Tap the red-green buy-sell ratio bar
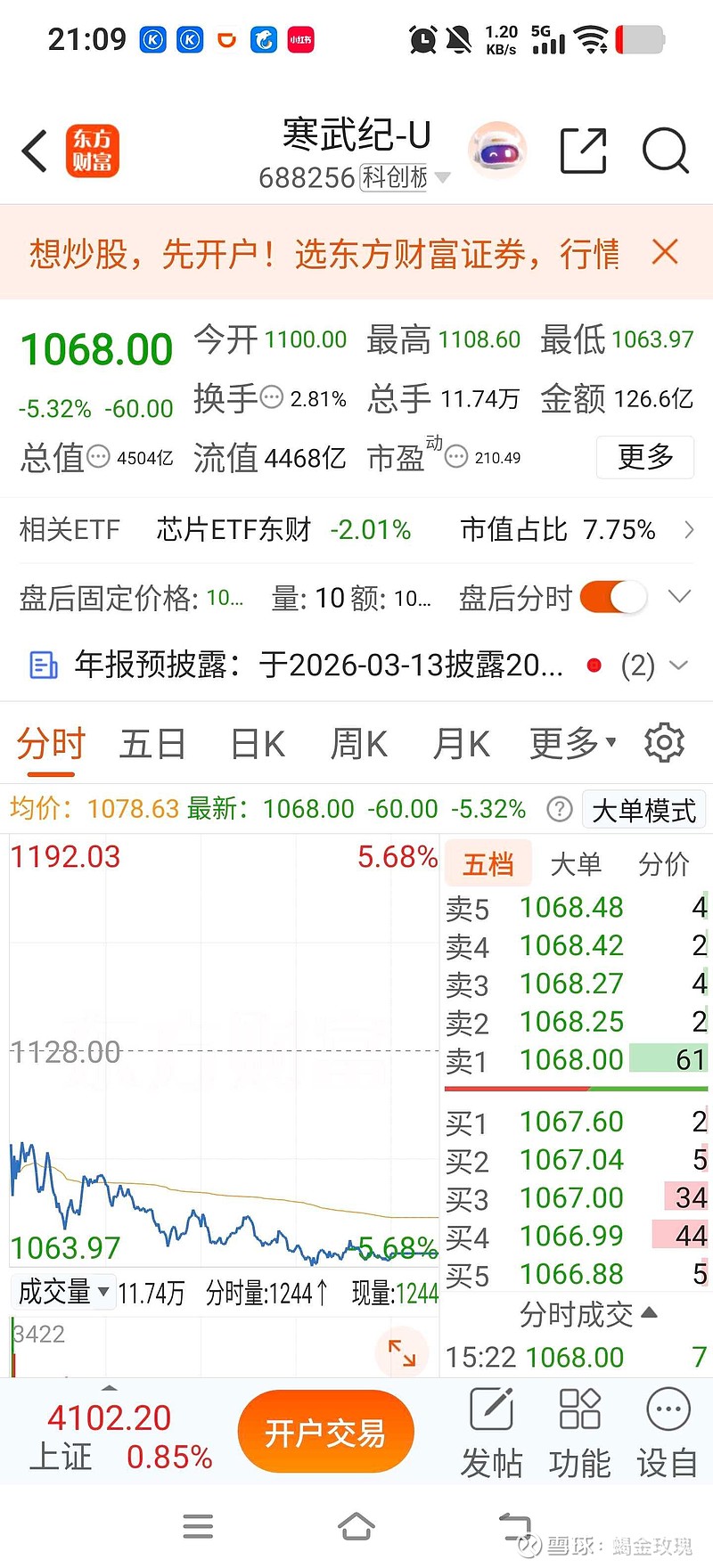Viewport: 713px width, 1568px height. 575,1089
